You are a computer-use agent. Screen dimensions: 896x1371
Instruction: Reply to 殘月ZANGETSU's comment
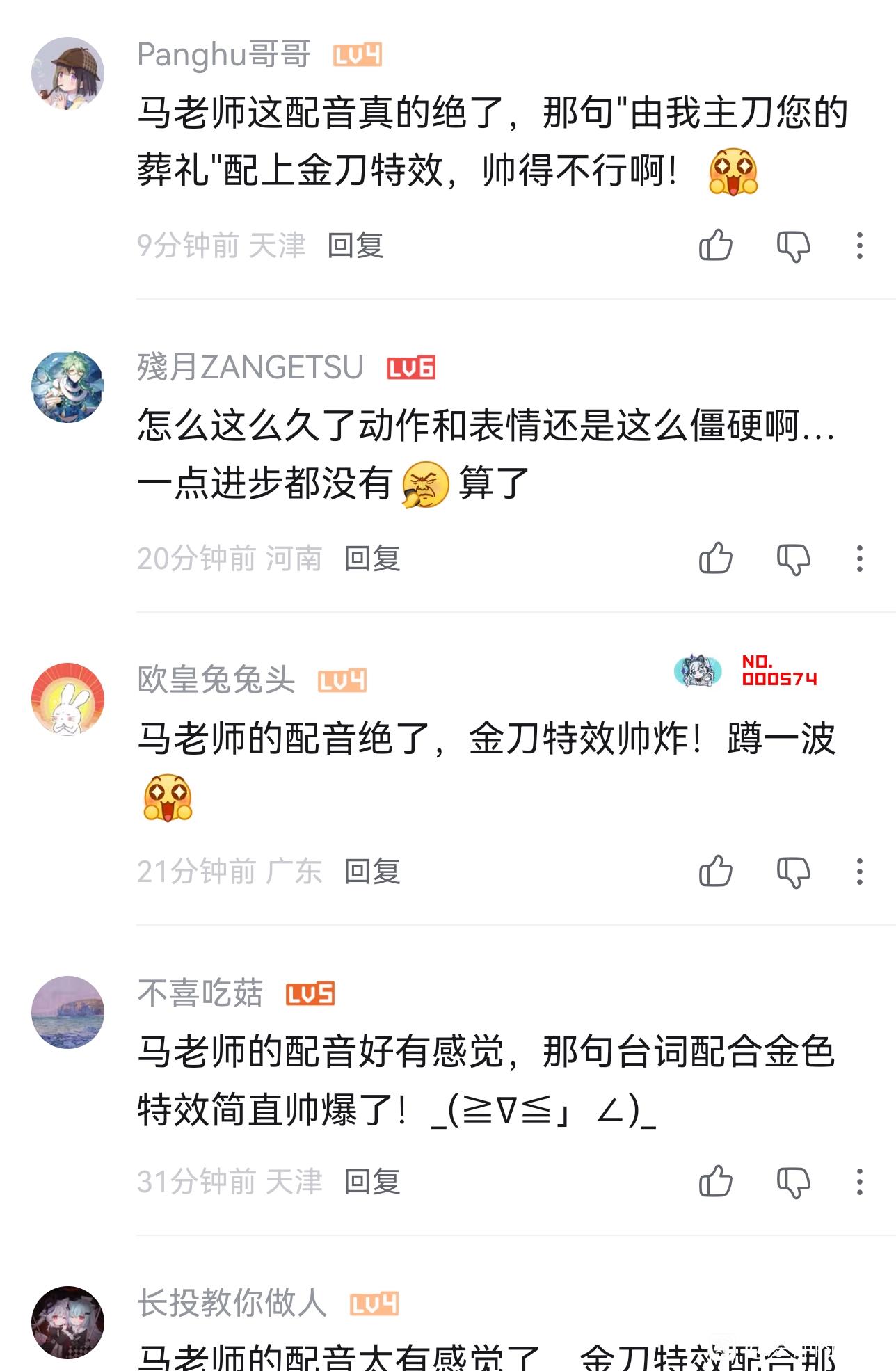click(x=372, y=559)
